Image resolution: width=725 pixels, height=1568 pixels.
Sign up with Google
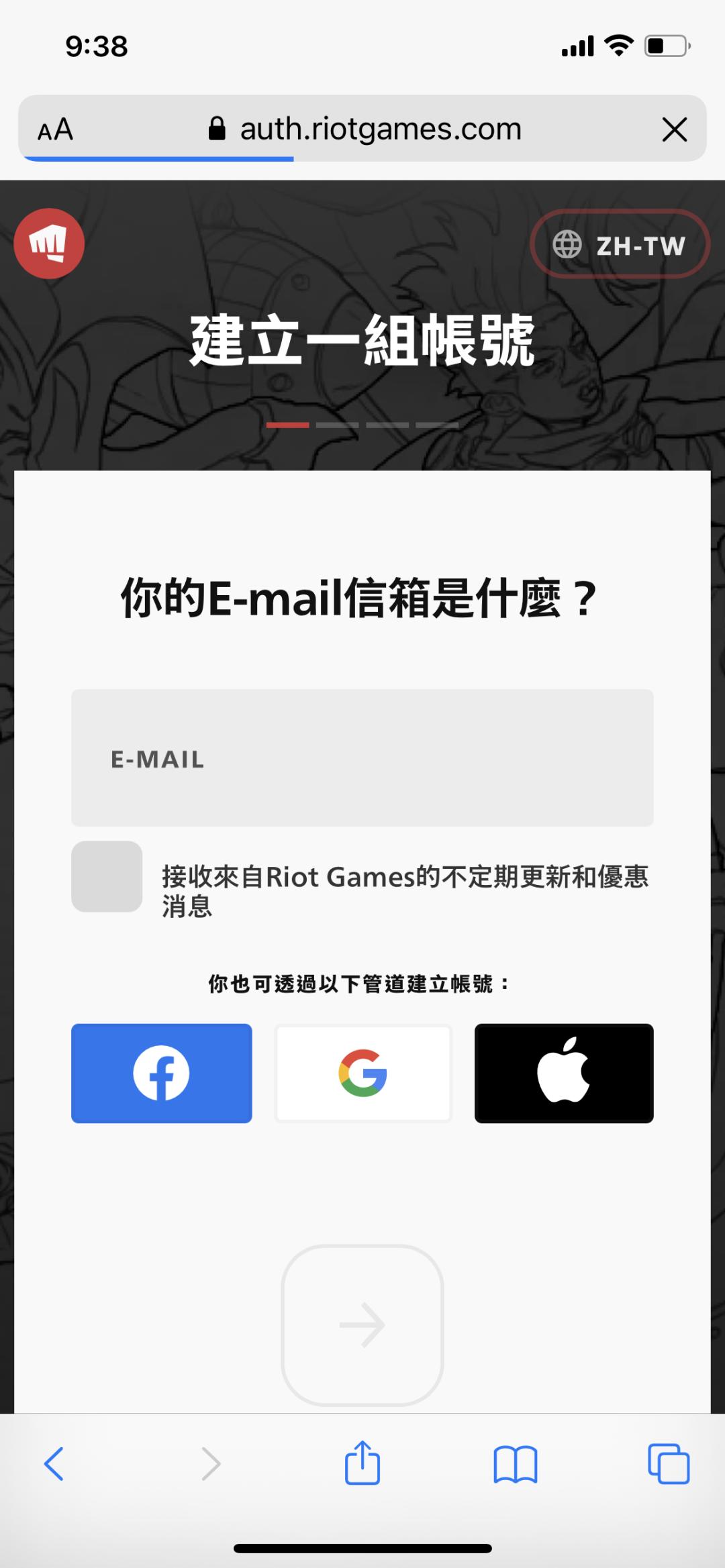tap(362, 1072)
